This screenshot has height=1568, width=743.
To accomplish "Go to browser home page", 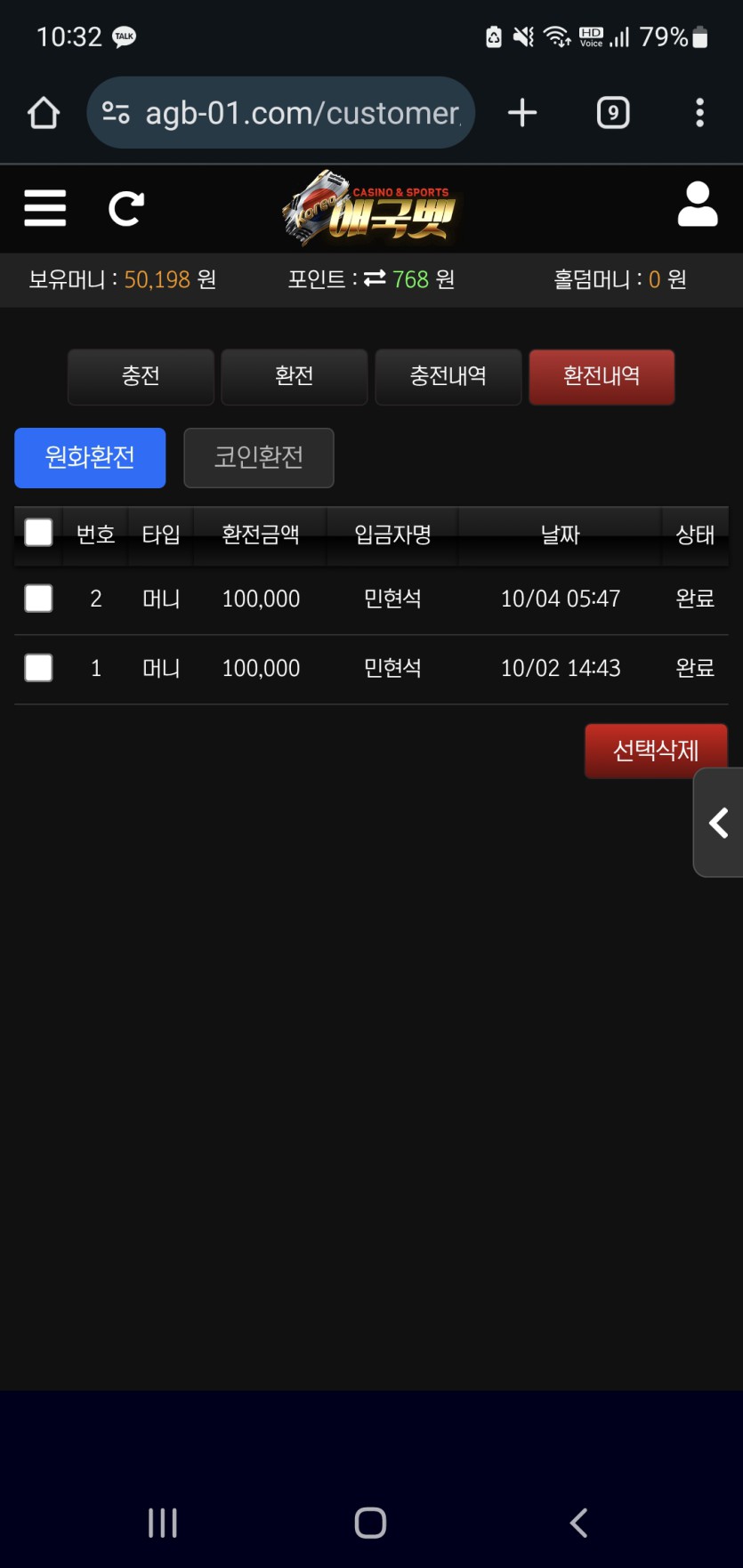I will (x=43, y=113).
